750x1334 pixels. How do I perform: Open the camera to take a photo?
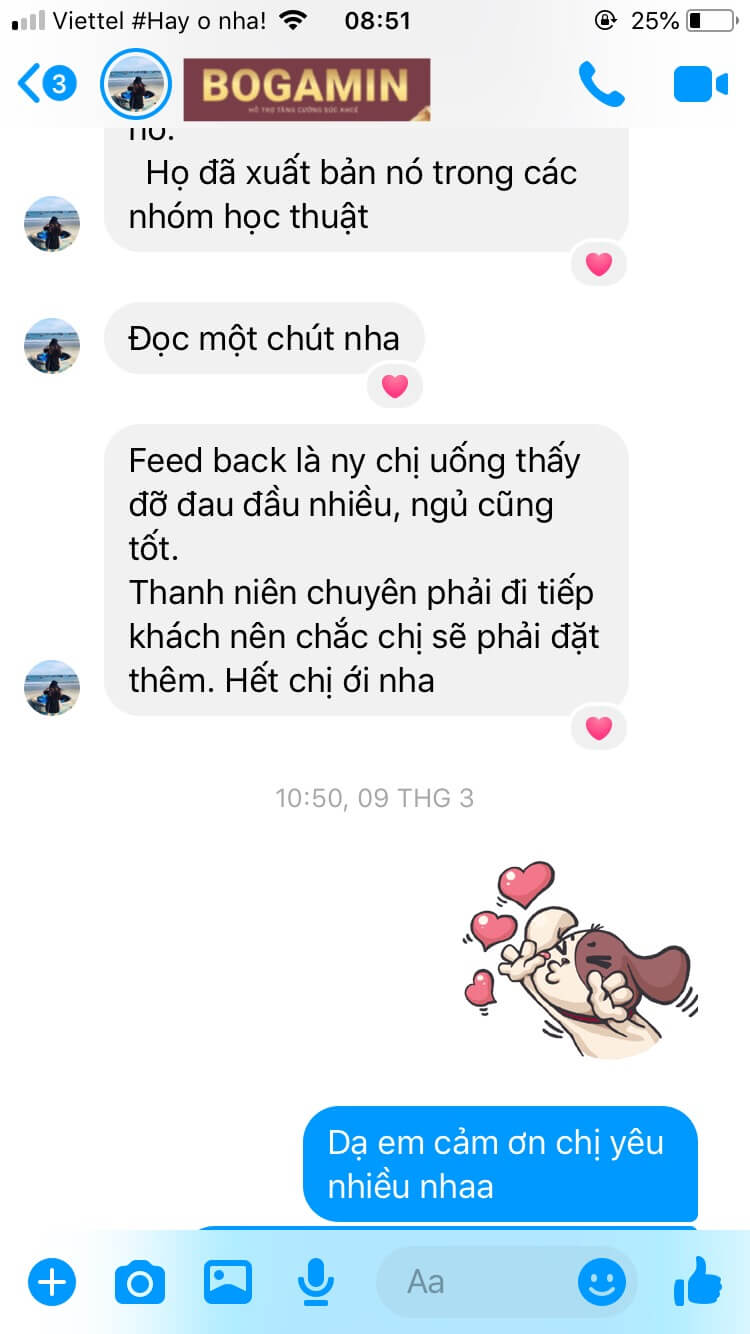click(x=140, y=1281)
